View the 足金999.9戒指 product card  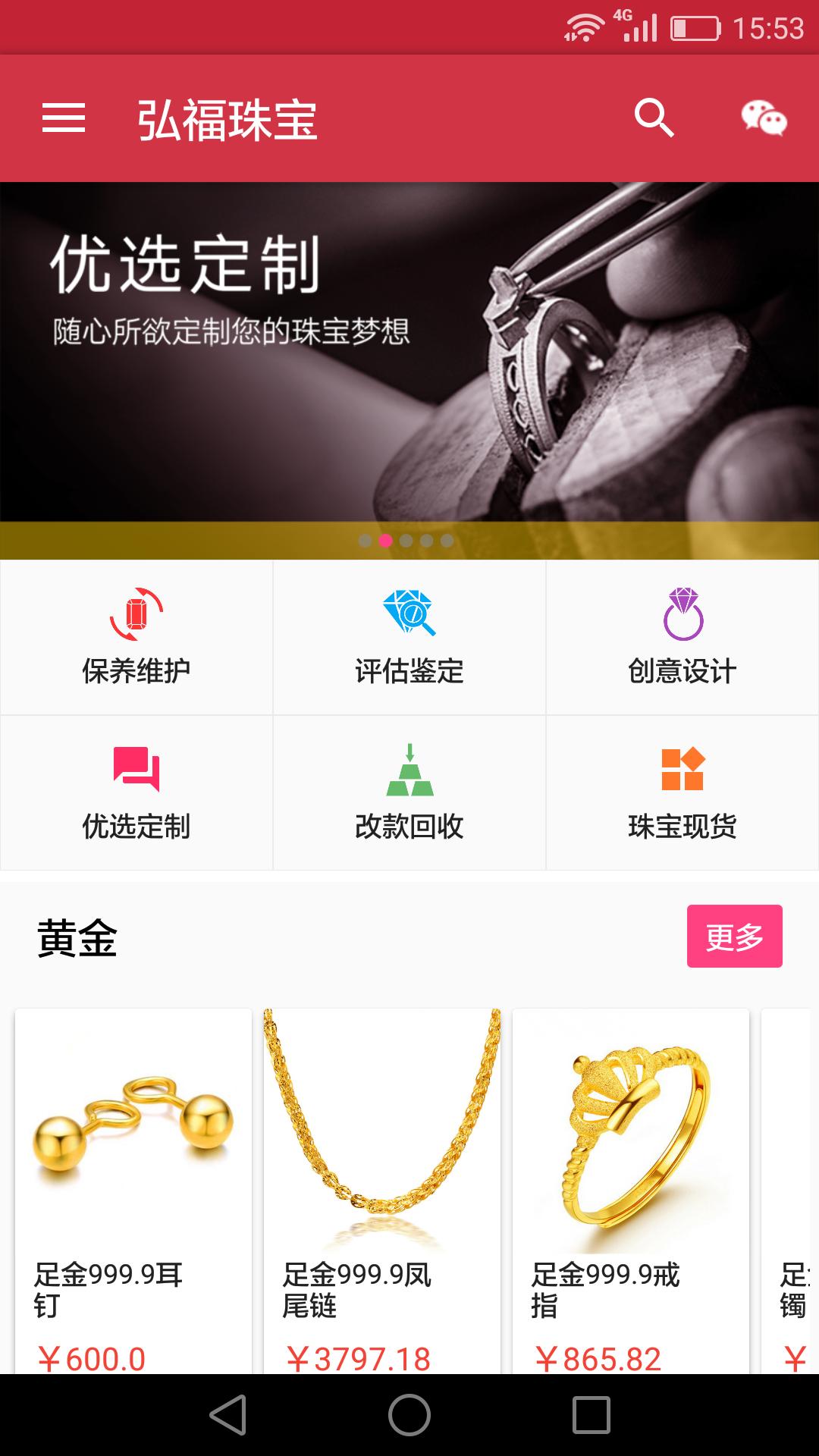click(x=631, y=1191)
